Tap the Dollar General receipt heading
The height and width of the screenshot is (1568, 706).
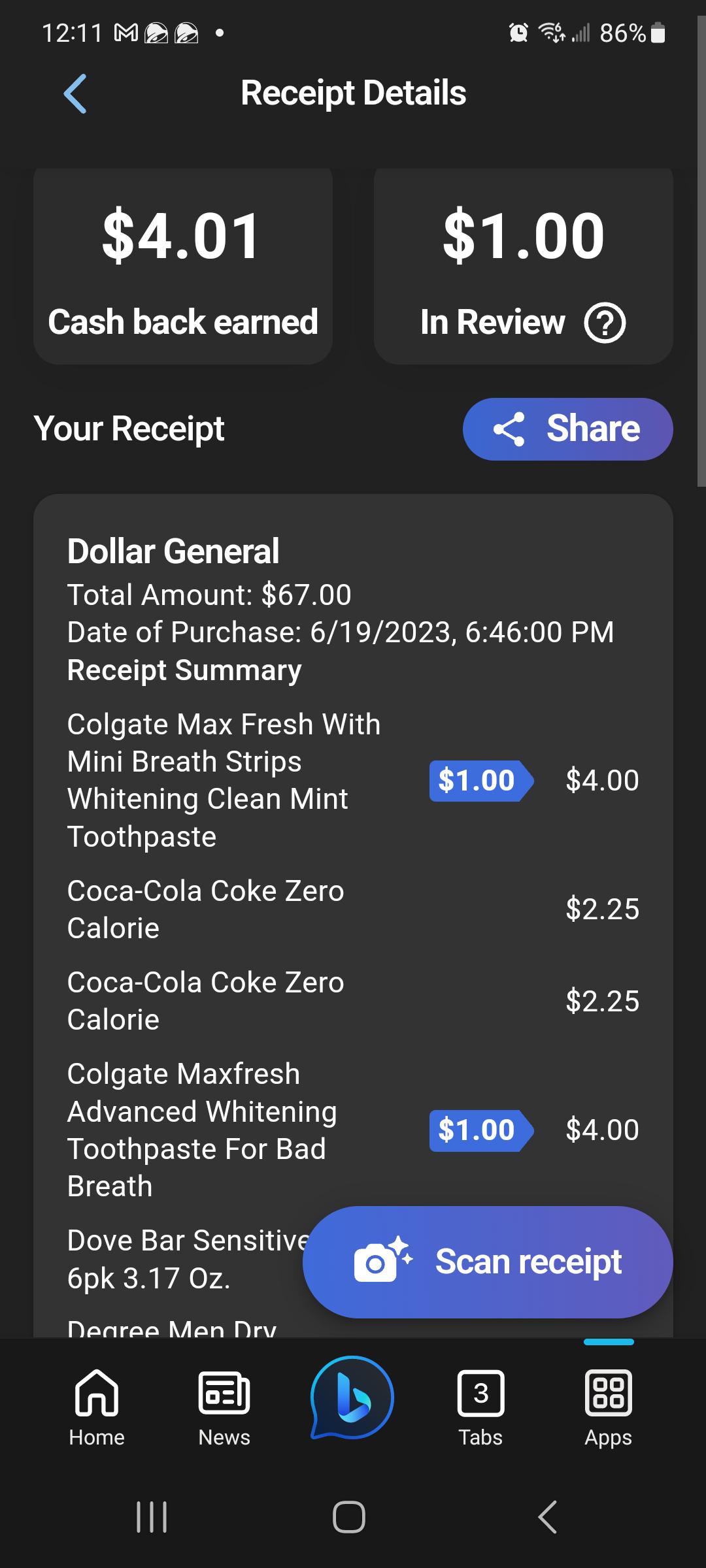[173, 551]
